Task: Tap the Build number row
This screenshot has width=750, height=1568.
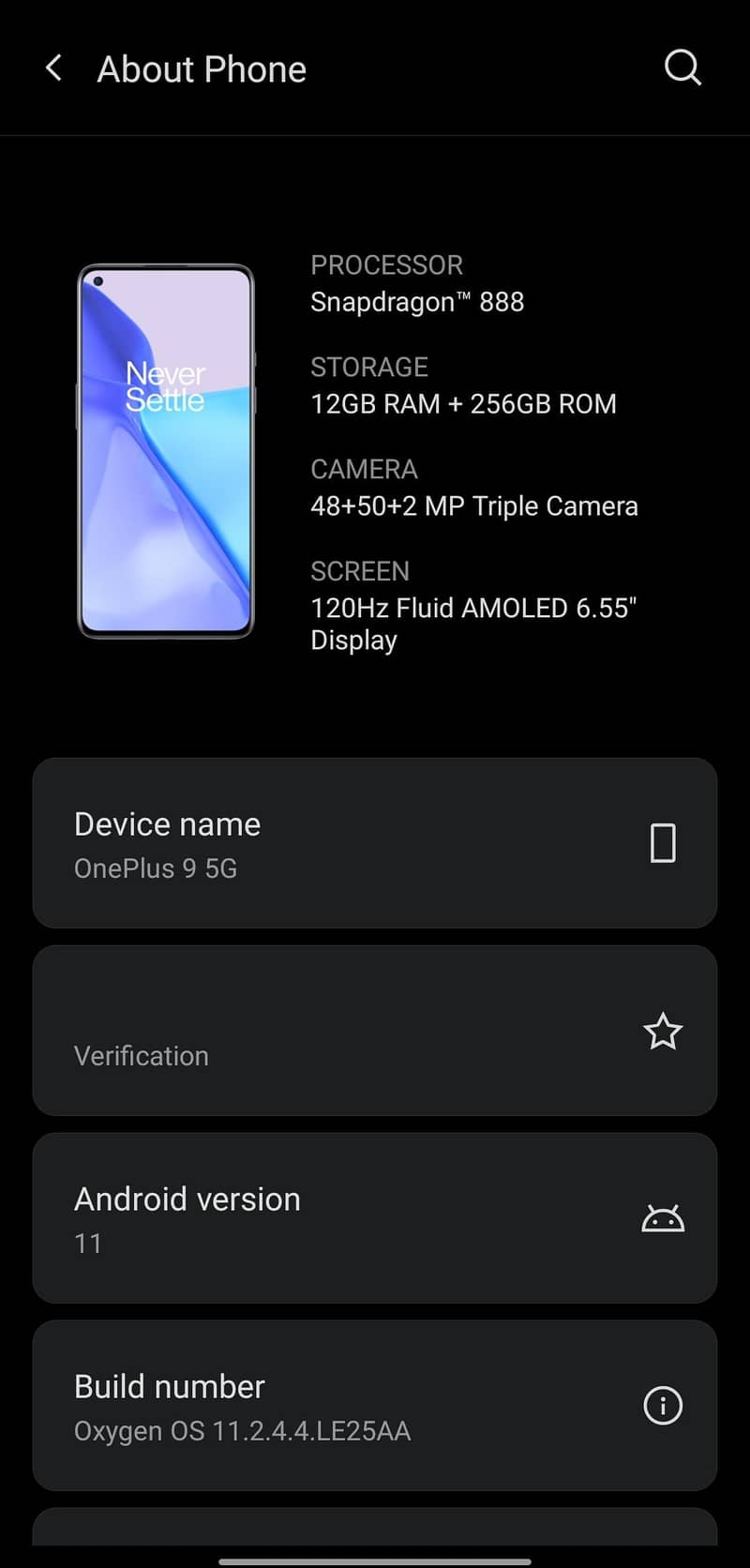Action: 281,1406
